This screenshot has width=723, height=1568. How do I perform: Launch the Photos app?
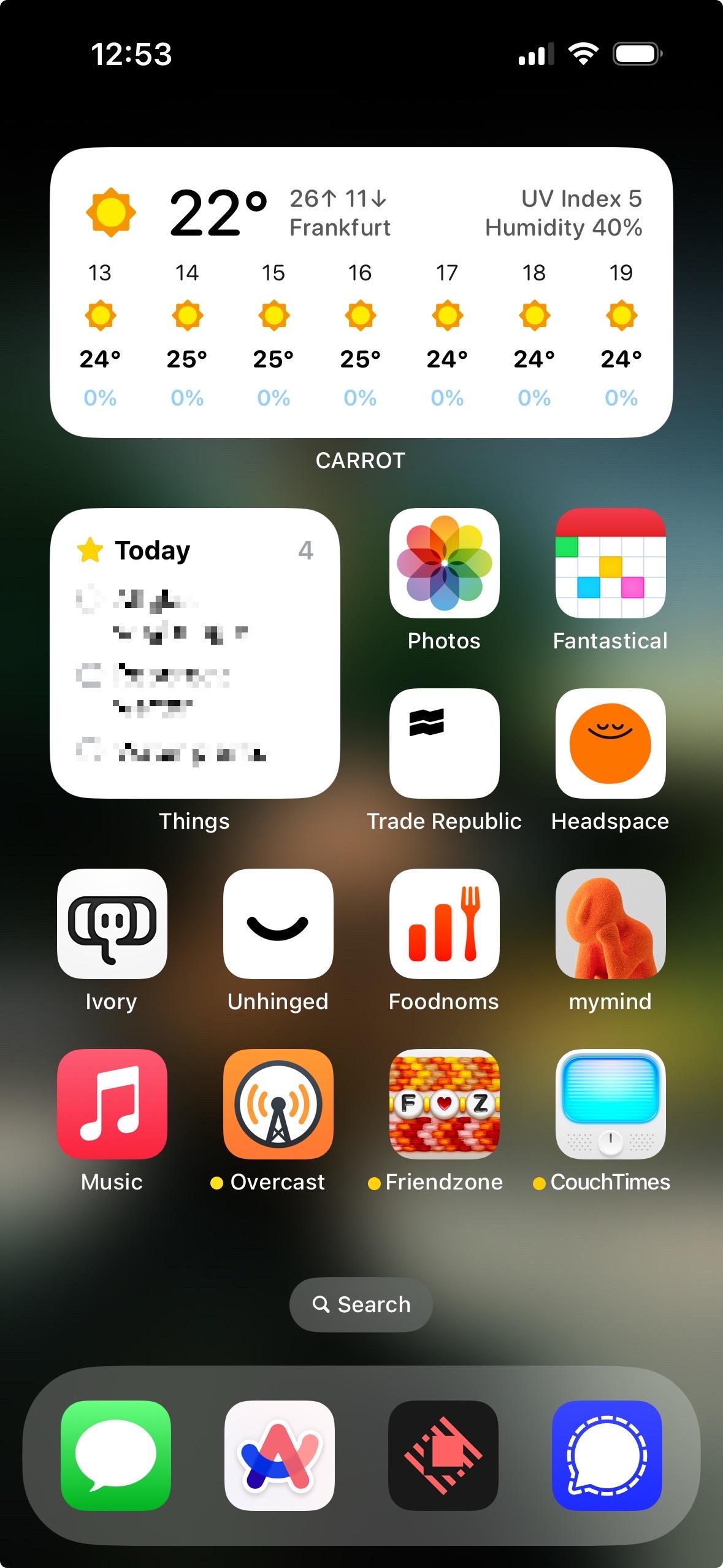(444, 563)
